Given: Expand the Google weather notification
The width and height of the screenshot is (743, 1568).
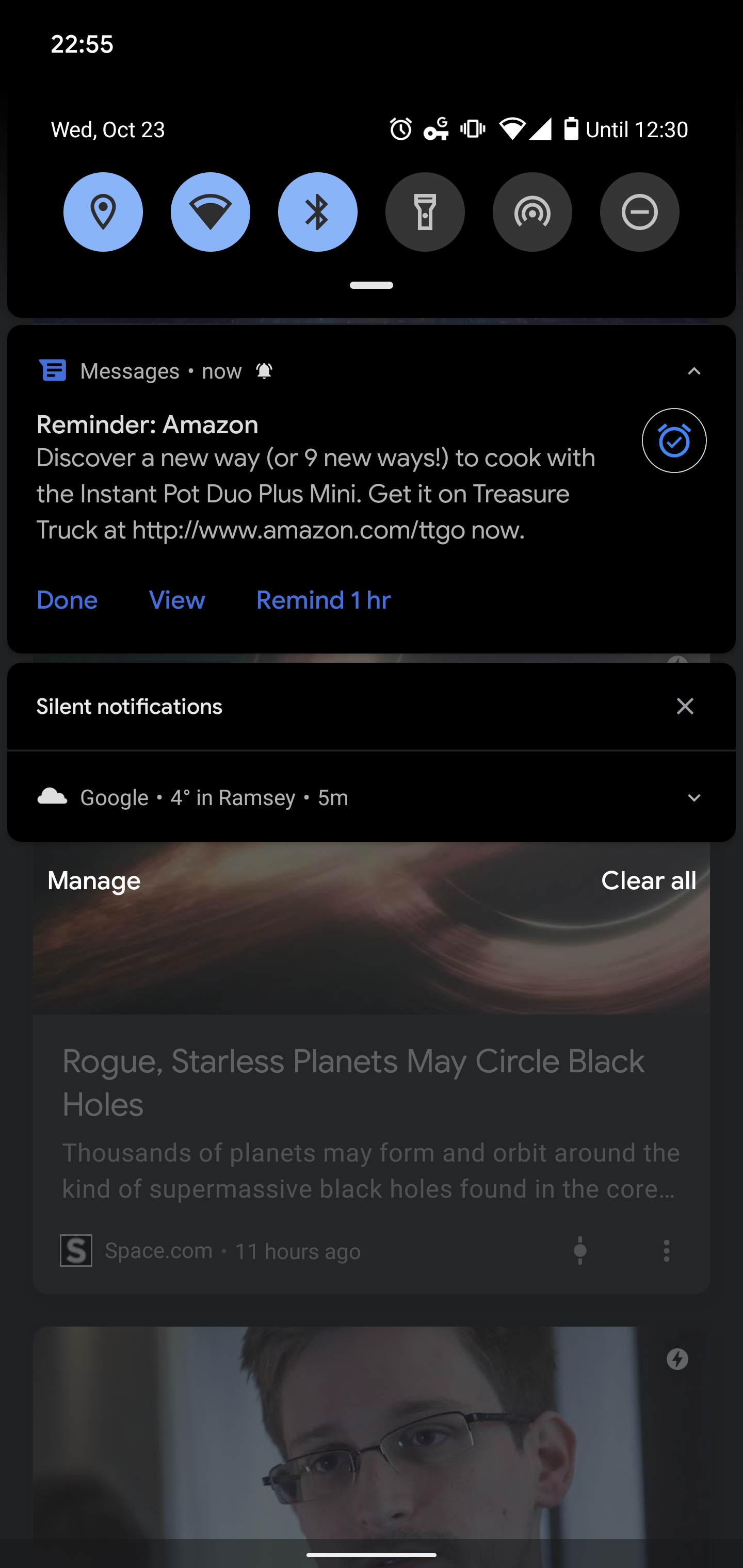Looking at the screenshot, I should pyautogui.click(x=693, y=797).
